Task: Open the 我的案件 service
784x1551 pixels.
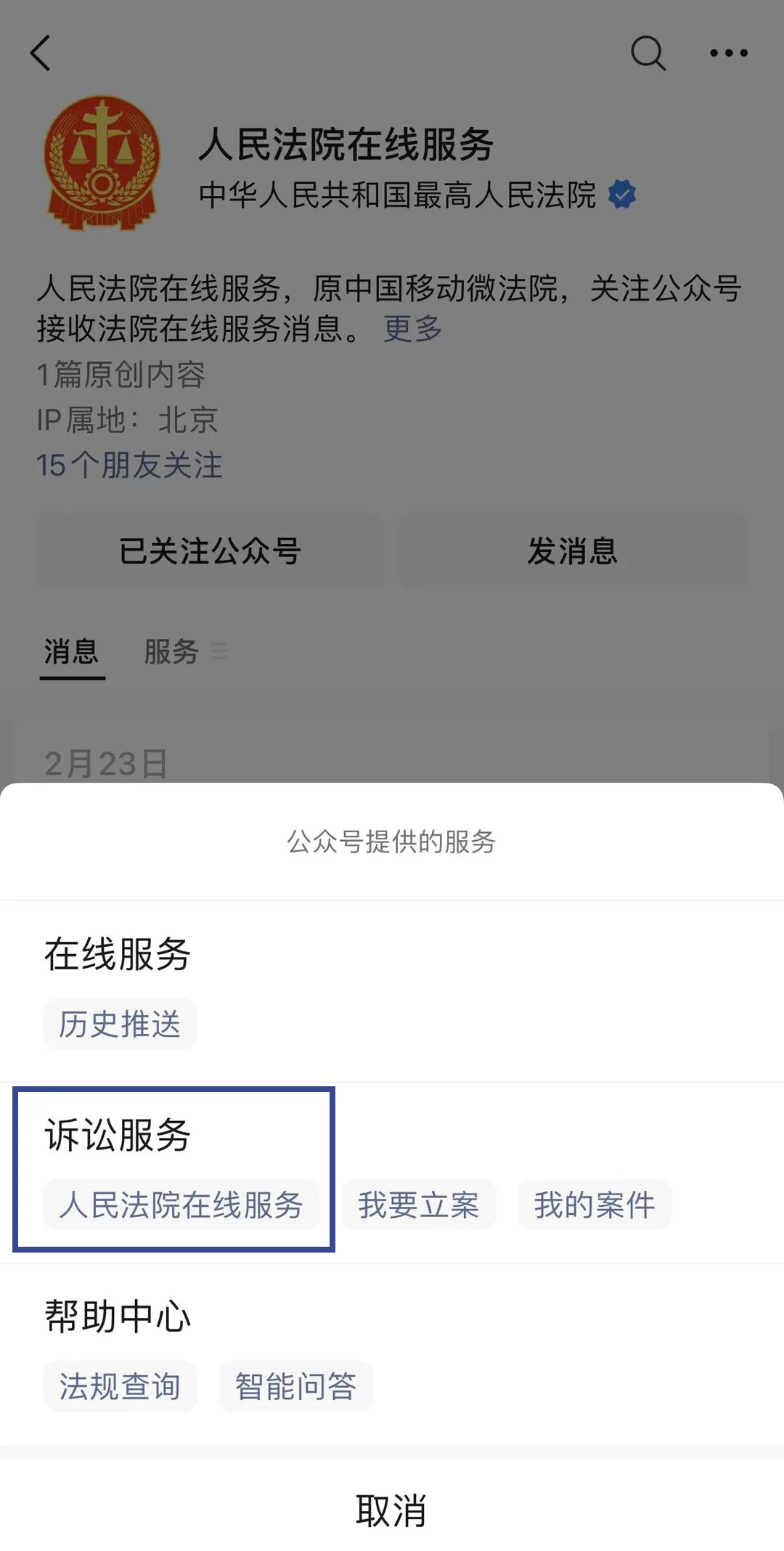Action: point(595,1205)
